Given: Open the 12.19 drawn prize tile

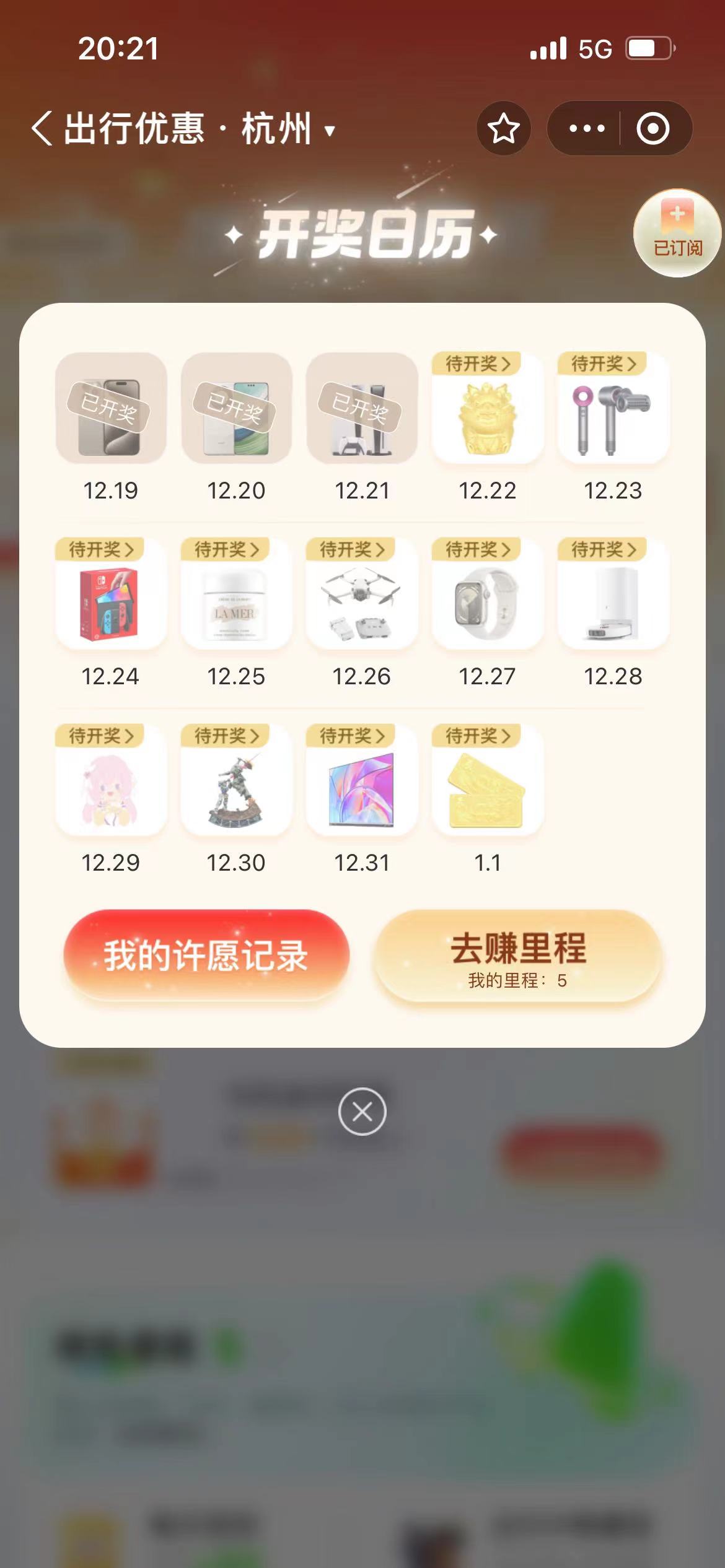Looking at the screenshot, I should tap(110, 409).
